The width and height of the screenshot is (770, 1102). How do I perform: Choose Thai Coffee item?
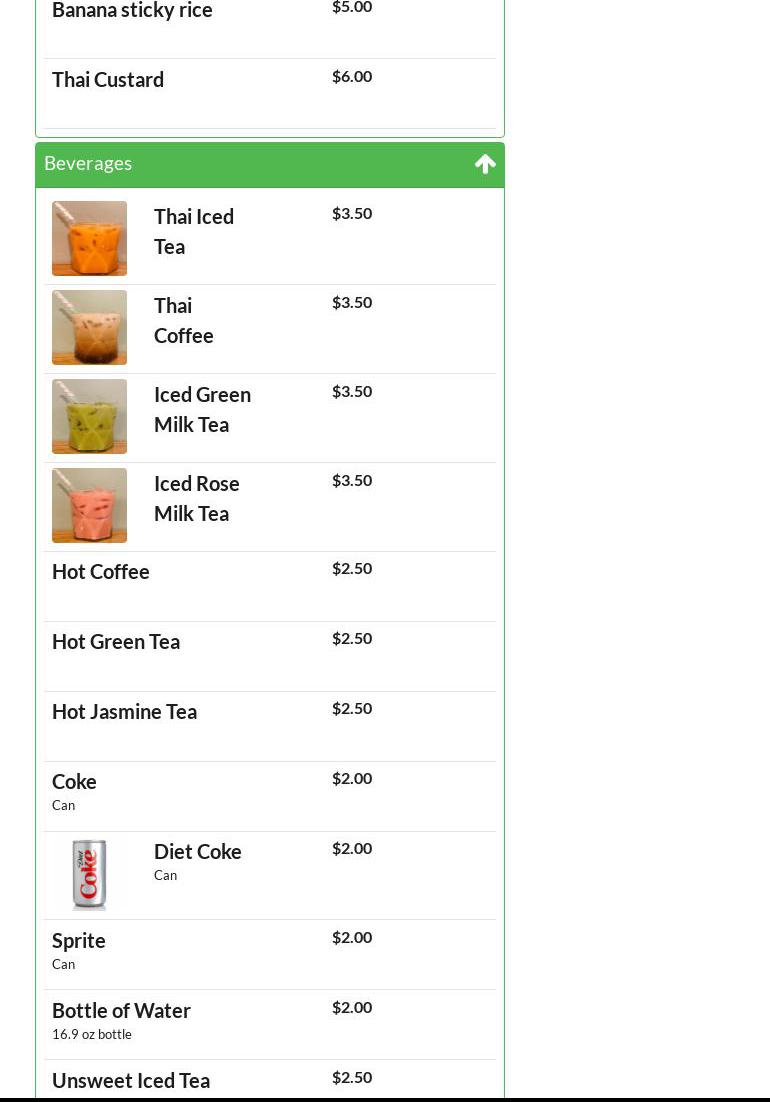pyautogui.click(x=184, y=320)
